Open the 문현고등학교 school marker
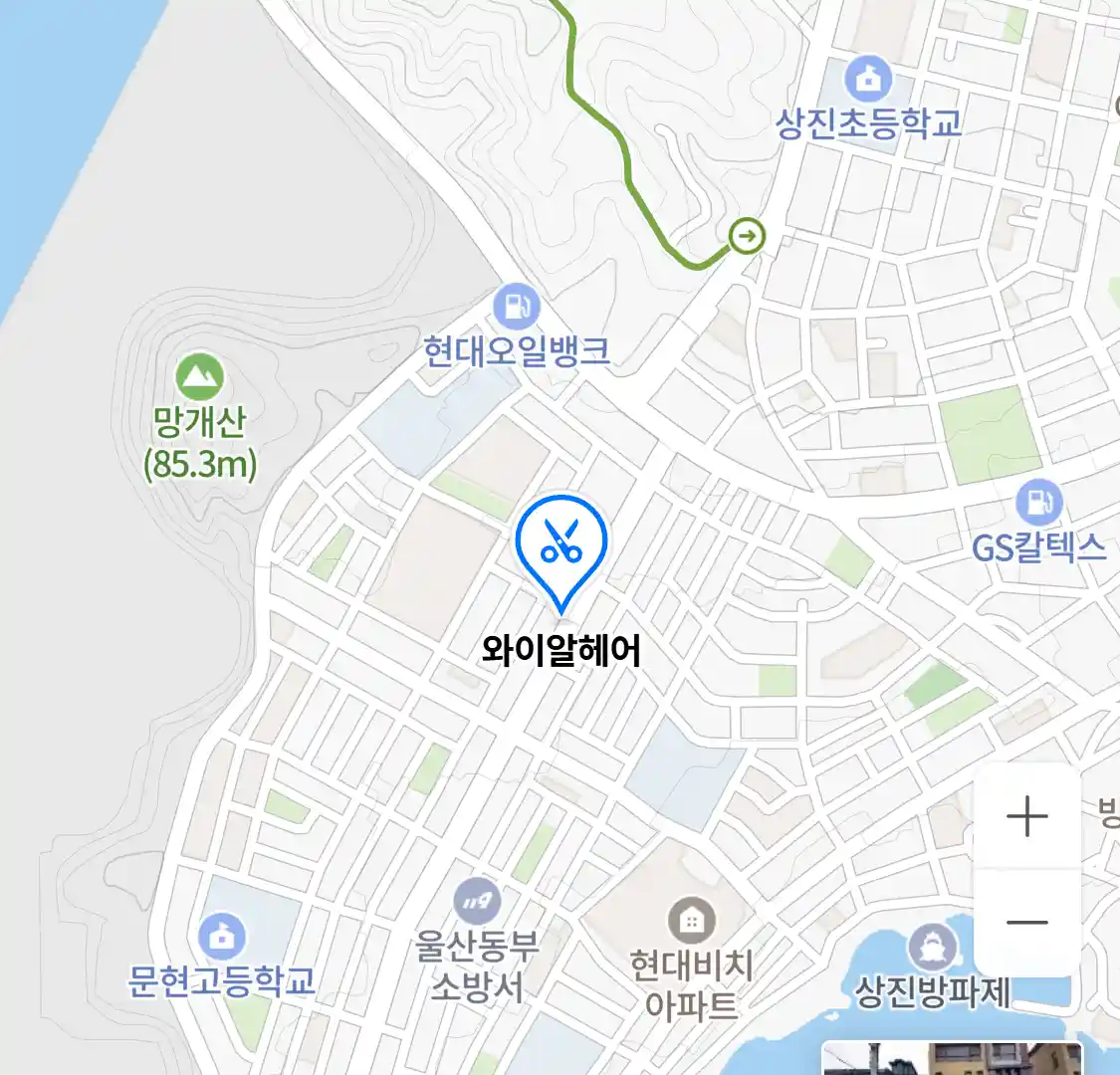Viewport: 1120px width, 1075px height. pyautogui.click(x=221, y=936)
